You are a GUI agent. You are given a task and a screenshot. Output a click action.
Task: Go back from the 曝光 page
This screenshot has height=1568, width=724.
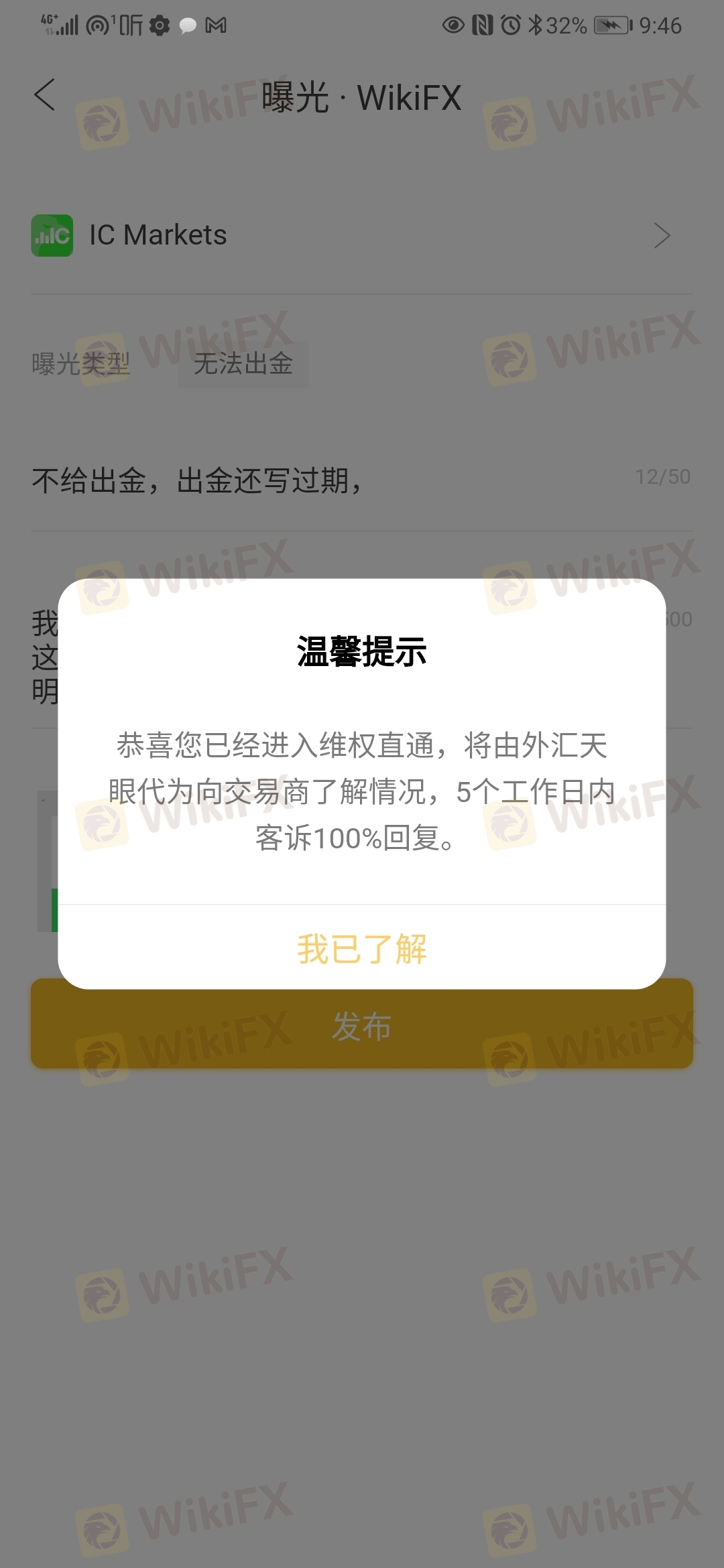[44, 94]
